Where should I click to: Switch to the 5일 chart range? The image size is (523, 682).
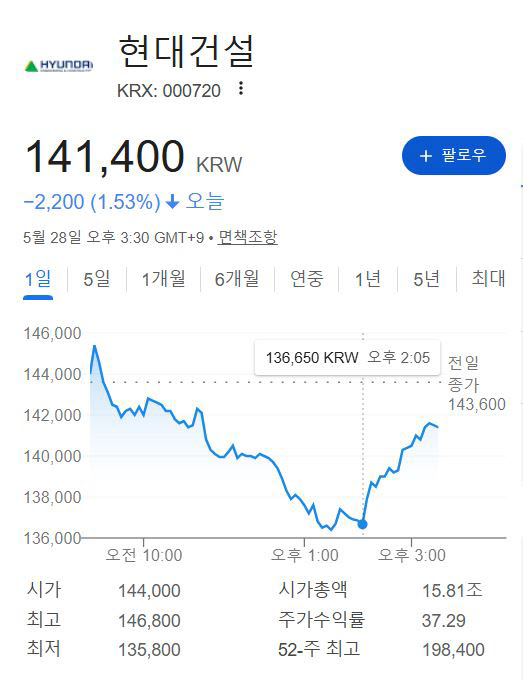(97, 278)
